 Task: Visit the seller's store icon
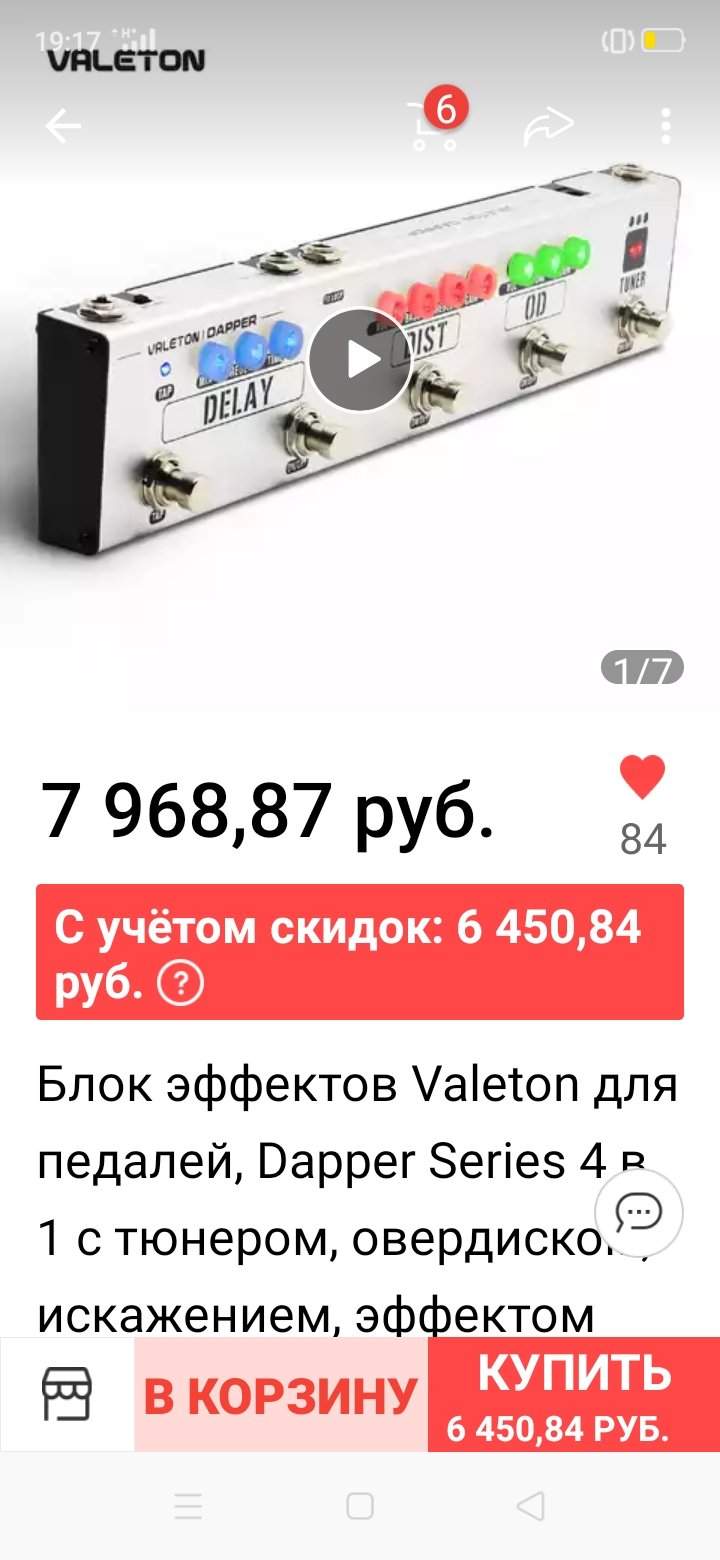(67, 1394)
